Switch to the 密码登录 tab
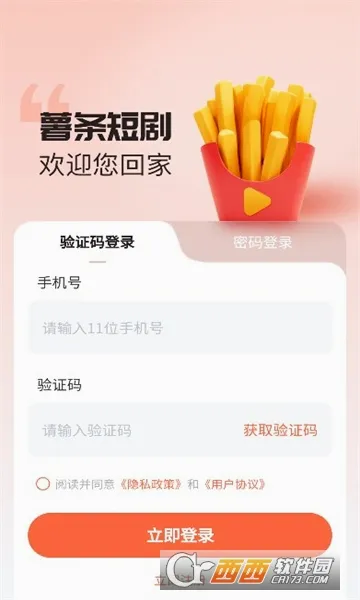 (263, 242)
